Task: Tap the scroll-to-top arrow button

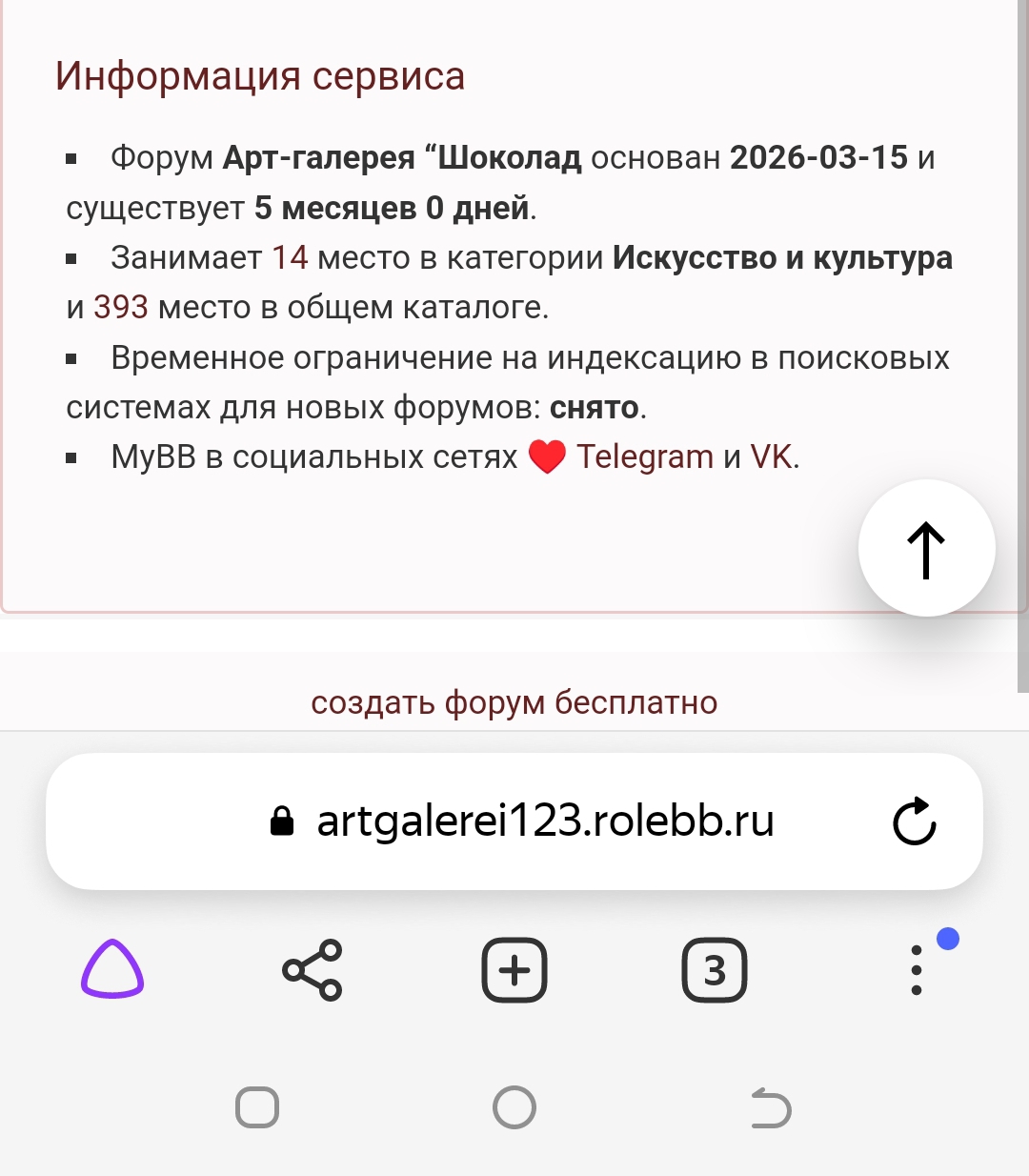Action: 926,548
